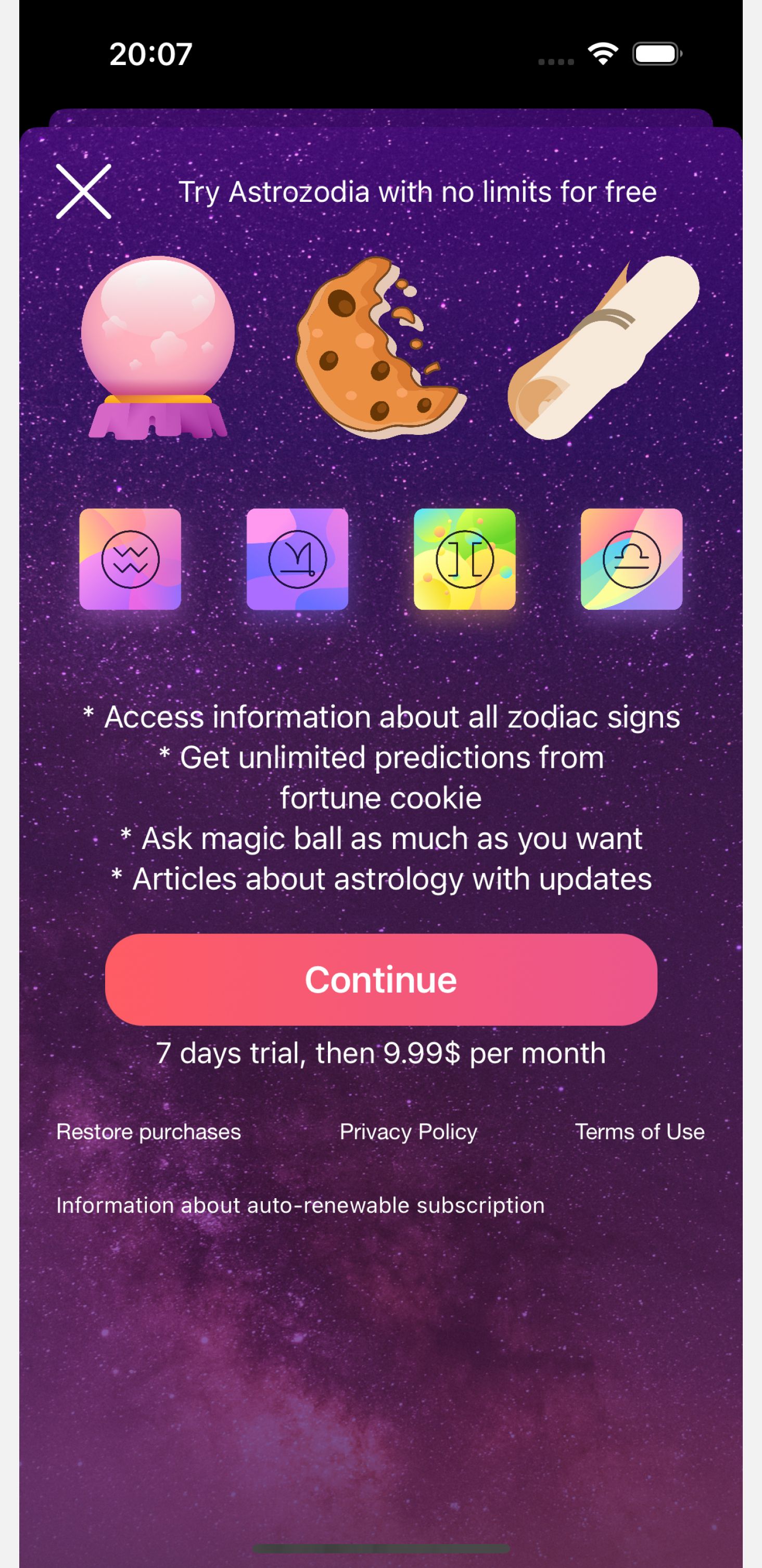Dismiss the Astrozodia paywall with the X
Screen dimensions: 762x1568
pos(83,191)
